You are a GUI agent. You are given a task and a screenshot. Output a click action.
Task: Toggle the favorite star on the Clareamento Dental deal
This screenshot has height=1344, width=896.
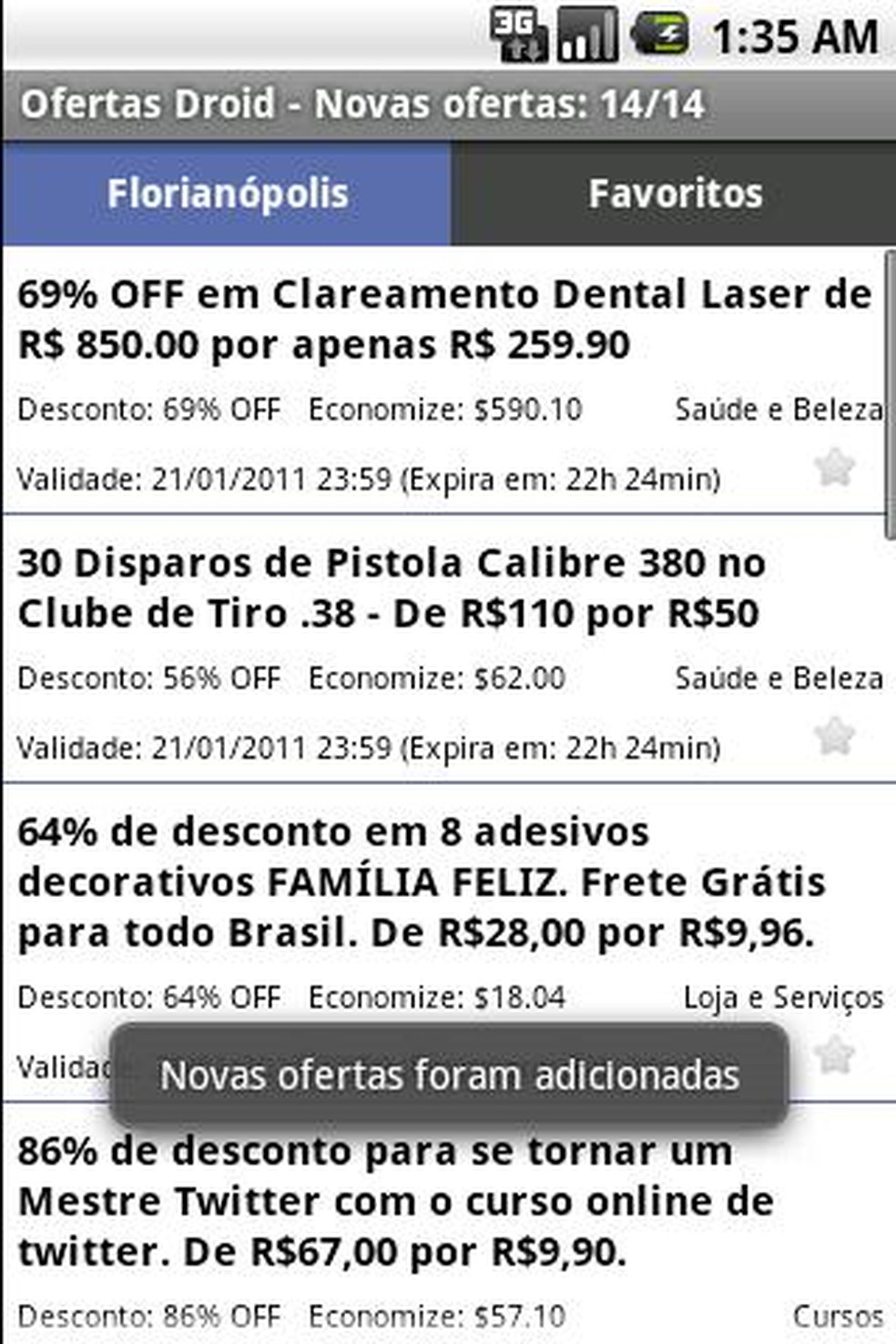tap(835, 466)
